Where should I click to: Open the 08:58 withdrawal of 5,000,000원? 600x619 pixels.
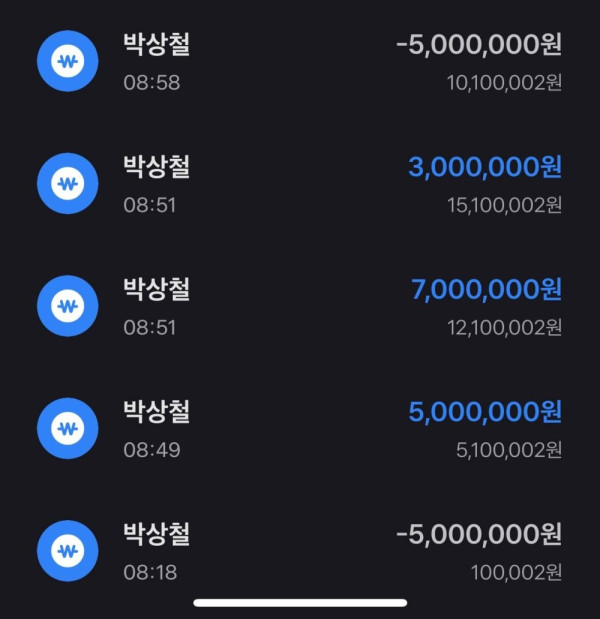(x=300, y=62)
